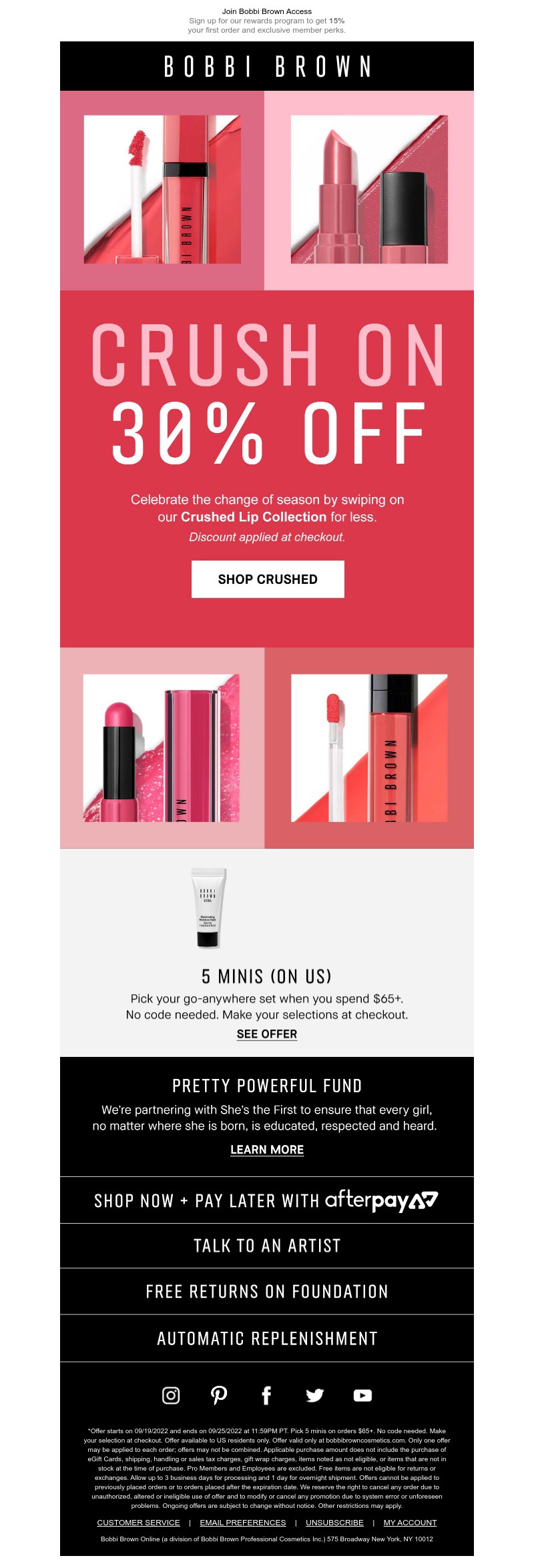The image size is (534, 1568).
Task: Visit the Pinterest page
Action: pos(219,1395)
